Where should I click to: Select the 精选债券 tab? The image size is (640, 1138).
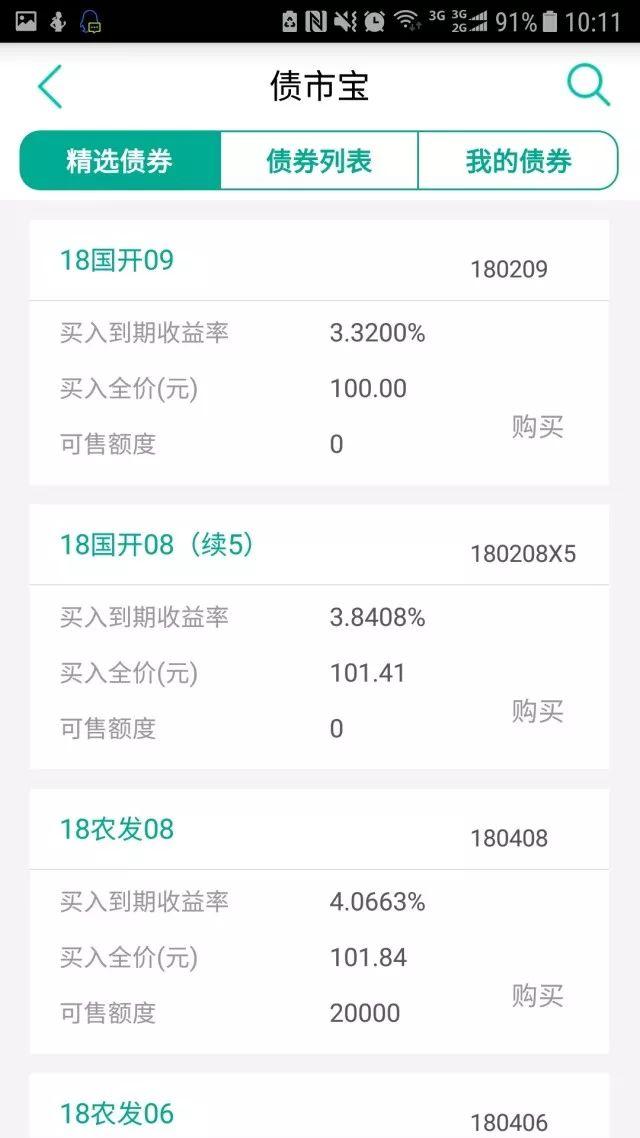(x=120, y=160)
